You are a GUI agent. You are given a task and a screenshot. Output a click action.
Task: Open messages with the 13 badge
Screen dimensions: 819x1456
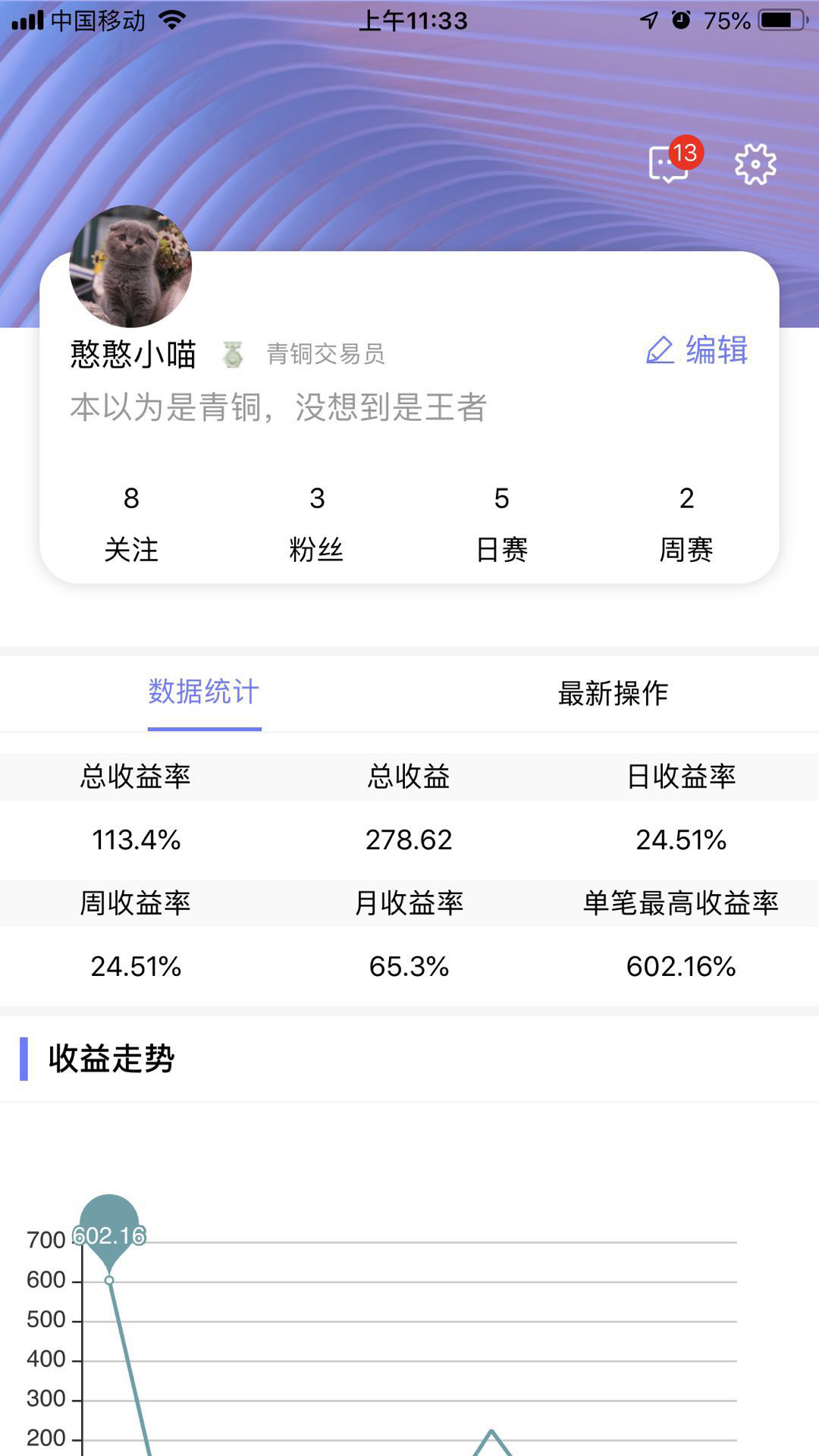pyautogui.click(x=671, y=162)
